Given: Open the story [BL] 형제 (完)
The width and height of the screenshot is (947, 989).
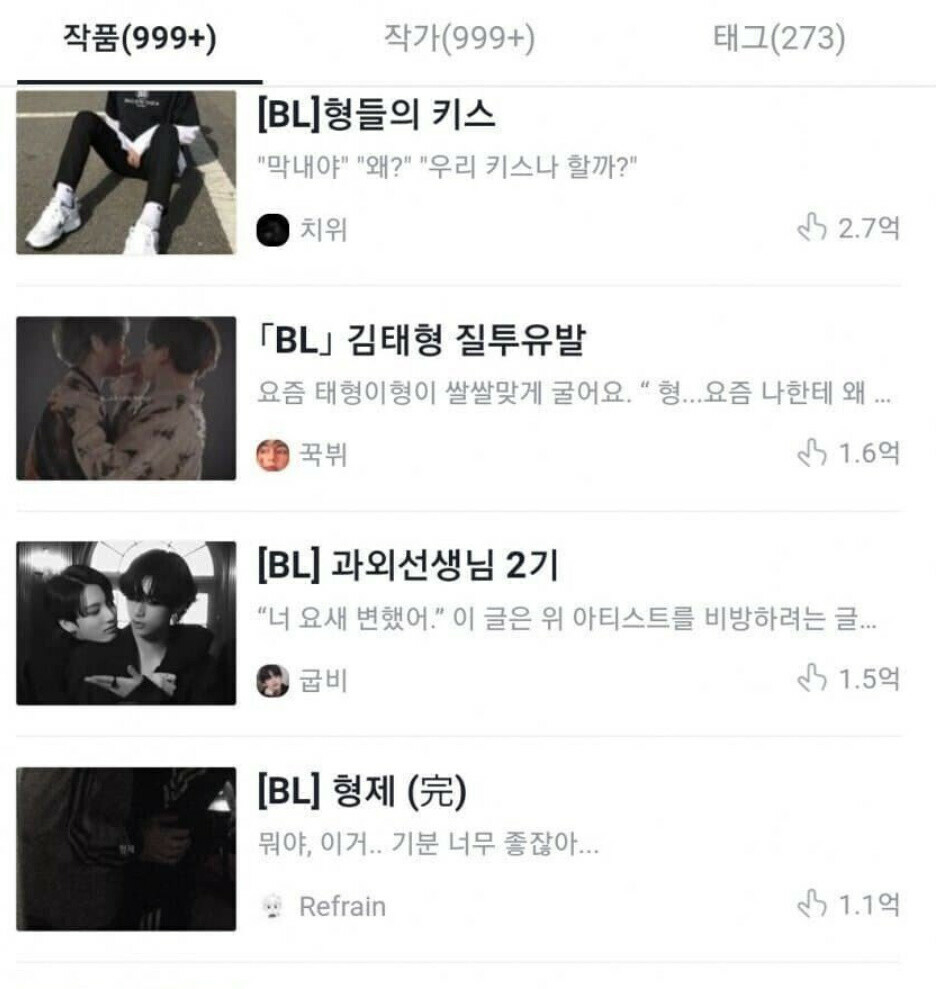Looking at the screenshot, I should pos(362,793).
